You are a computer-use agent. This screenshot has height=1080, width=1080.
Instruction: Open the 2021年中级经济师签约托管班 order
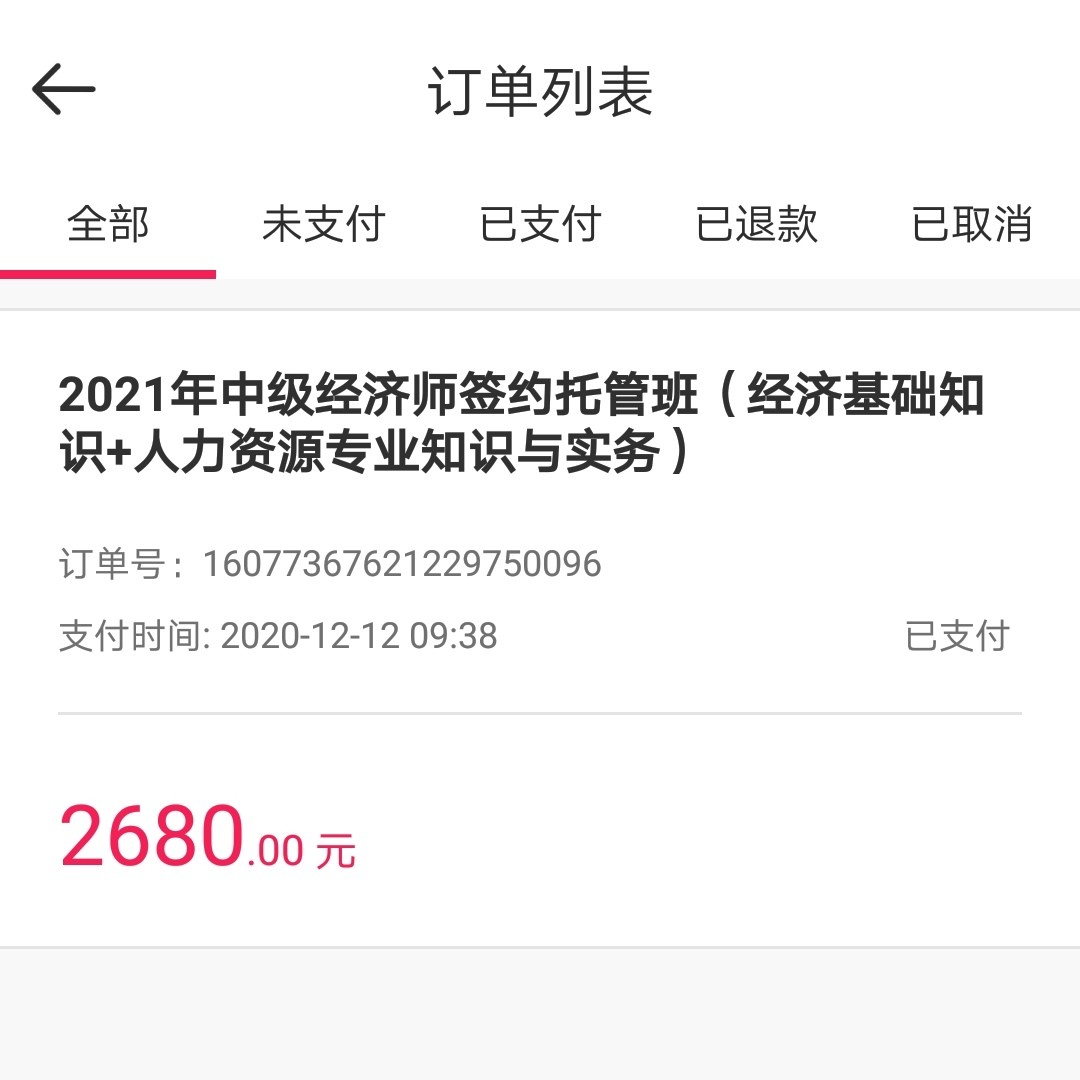(x=522, y=423)
